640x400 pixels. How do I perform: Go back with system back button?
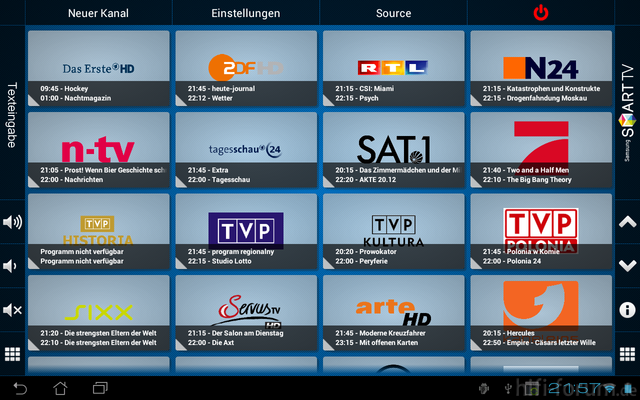click(x=20, y=387)
